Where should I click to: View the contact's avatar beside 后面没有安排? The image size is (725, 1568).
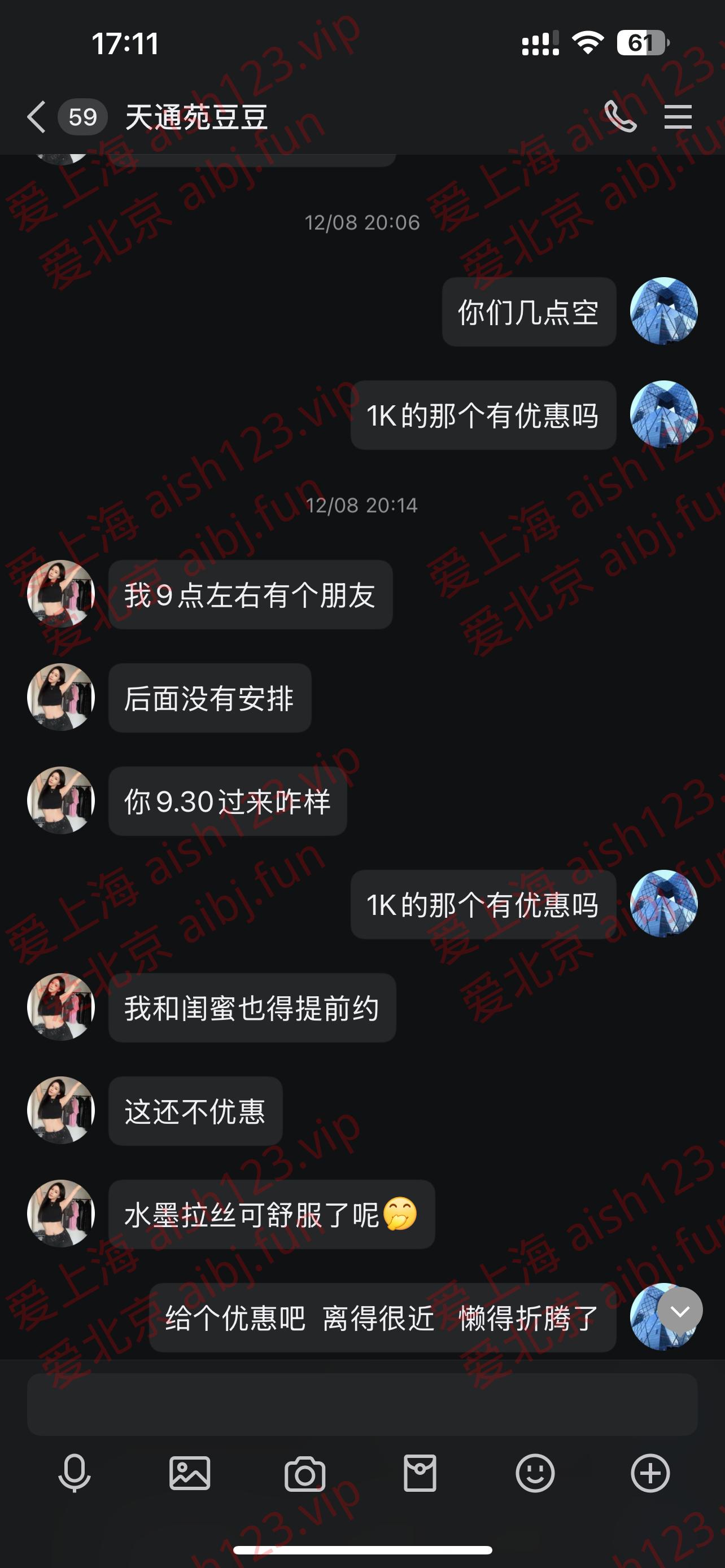point(61,697)
